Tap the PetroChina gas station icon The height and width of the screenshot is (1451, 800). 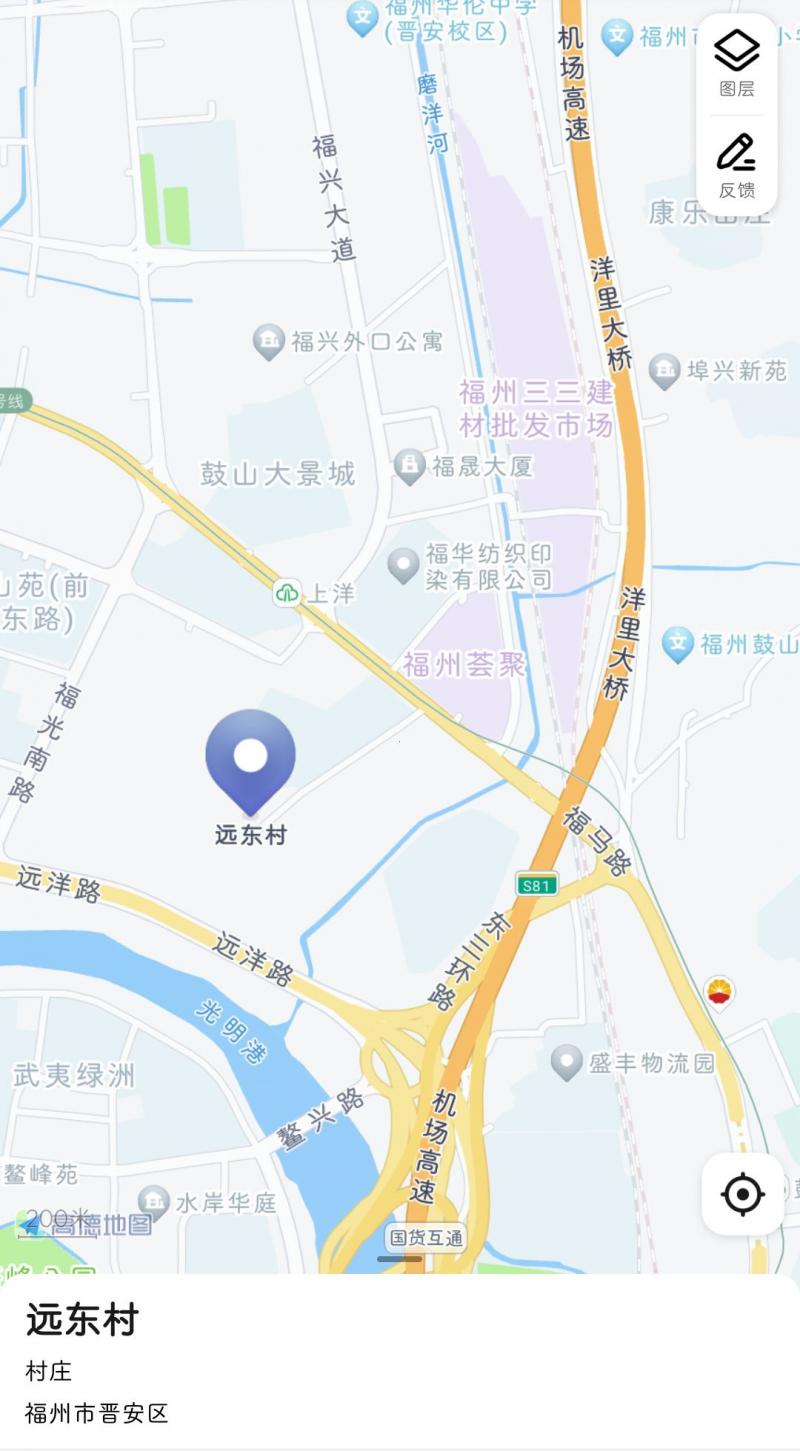tap(718, 993)
